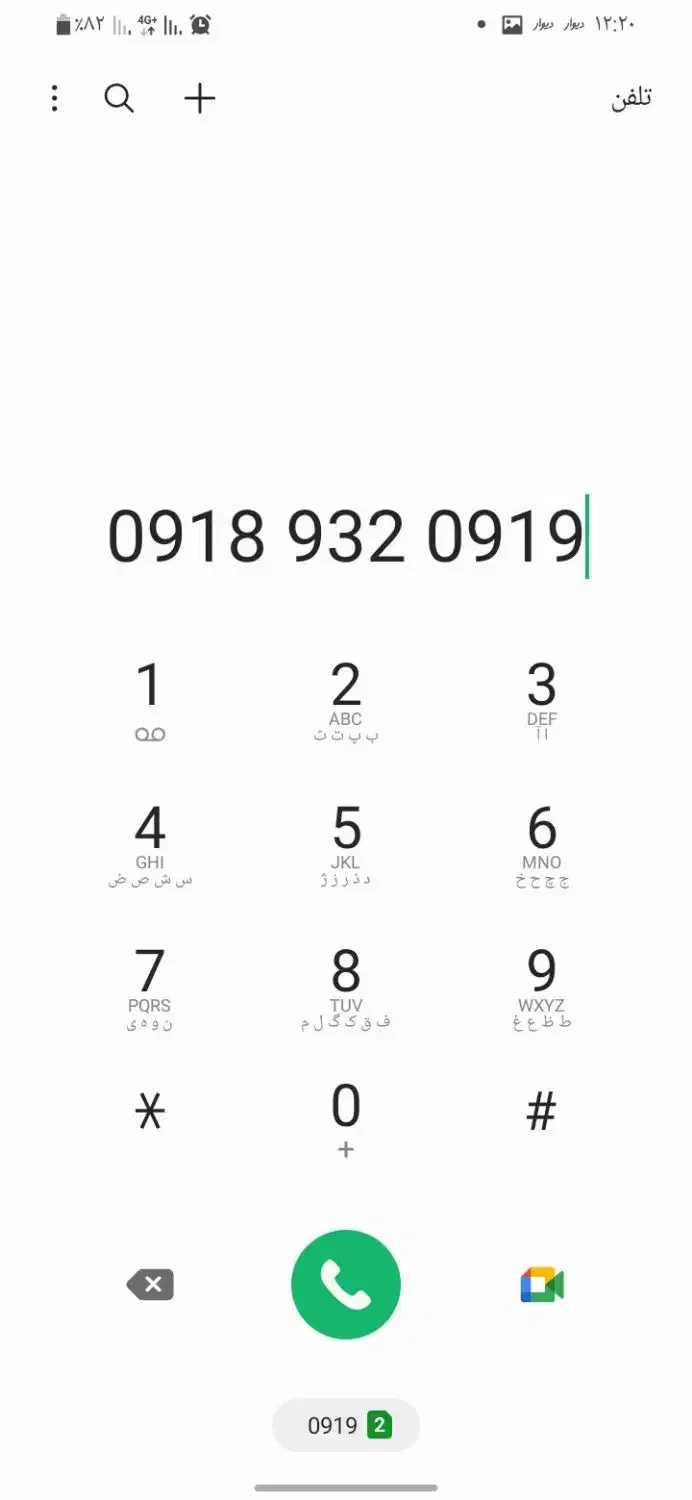
Task: Insert the hash symbol
Action: [542, 1112]
